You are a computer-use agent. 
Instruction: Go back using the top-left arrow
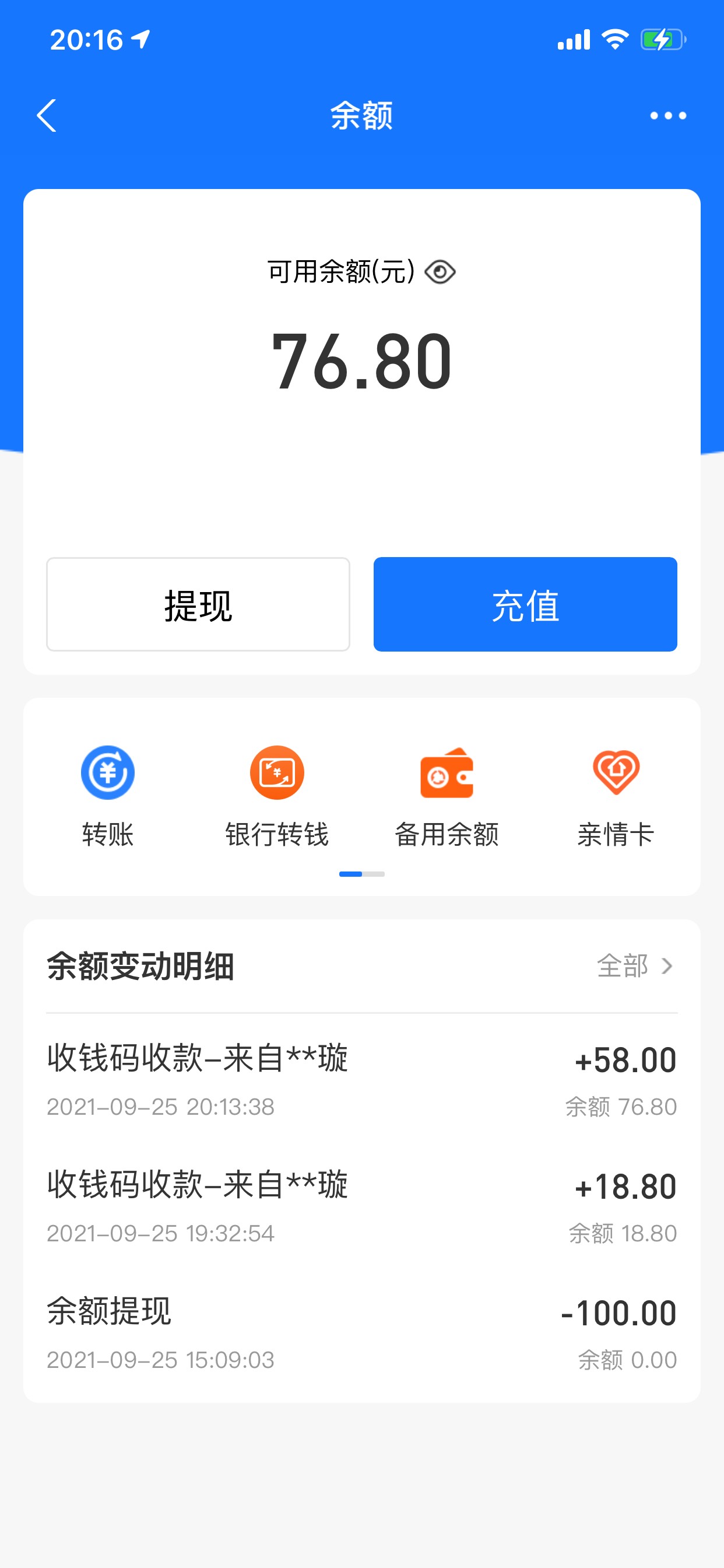[47, 116]
